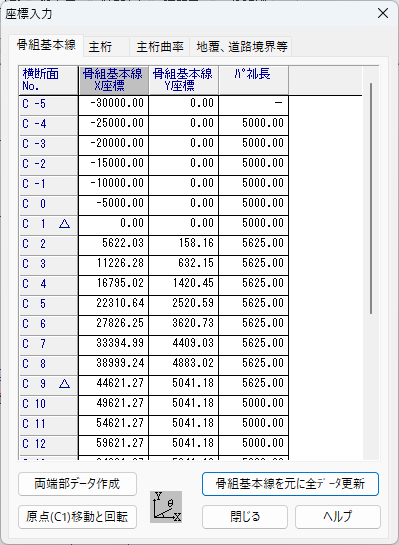
Task: Open the ヘルプ button
Action: (x=338, y=517)
